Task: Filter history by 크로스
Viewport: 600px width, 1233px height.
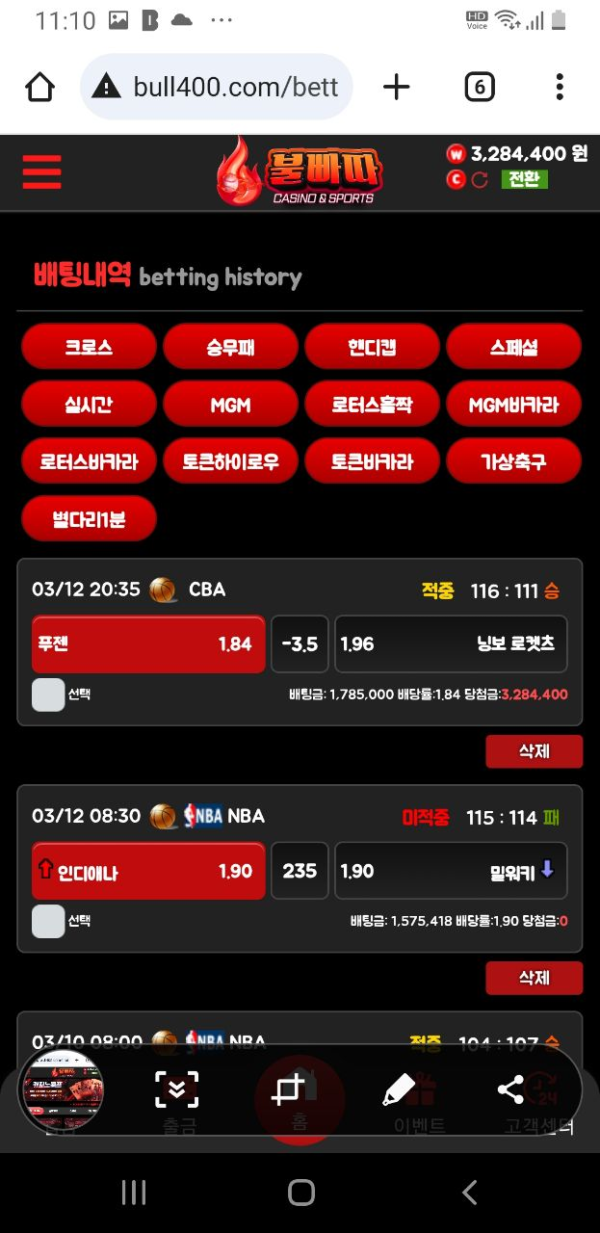Action: point(89,348)
